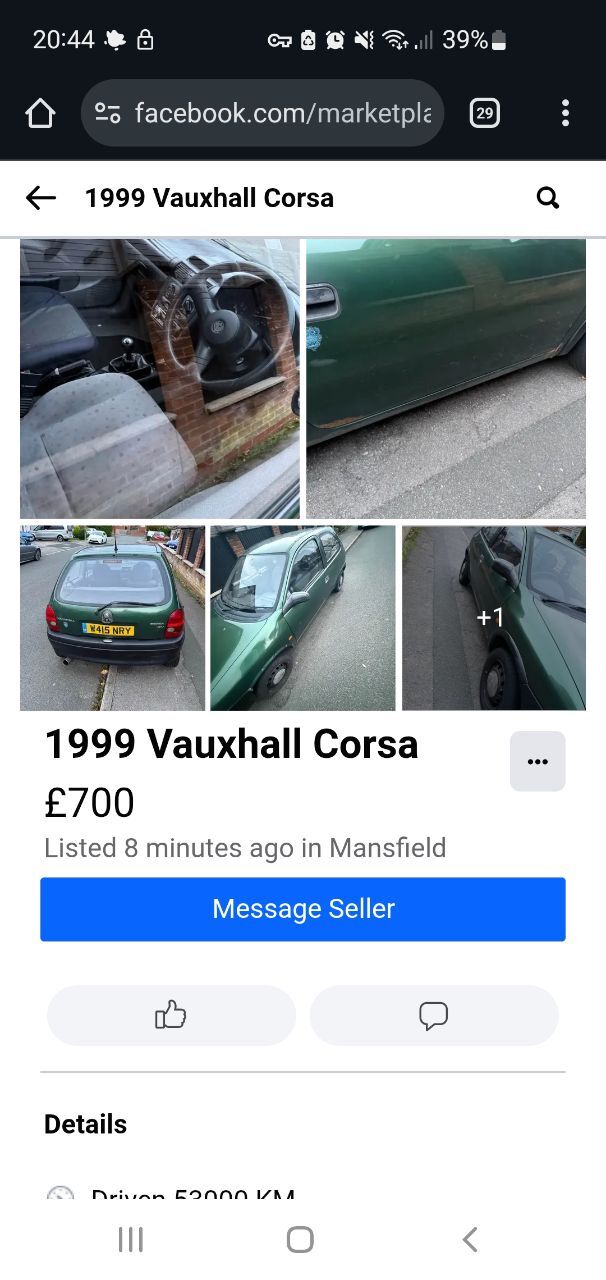The image size is (606, 1280).
Task: Open the listing's three-dot options button
Action: click(x=538, y=761)
